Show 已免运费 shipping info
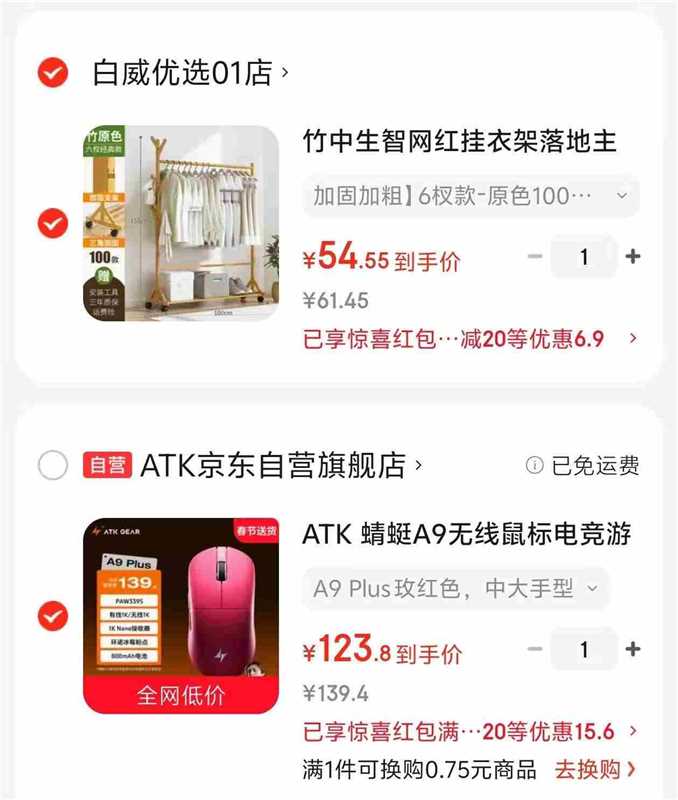Viewport: 678px width, 800px height. (583, 465)
